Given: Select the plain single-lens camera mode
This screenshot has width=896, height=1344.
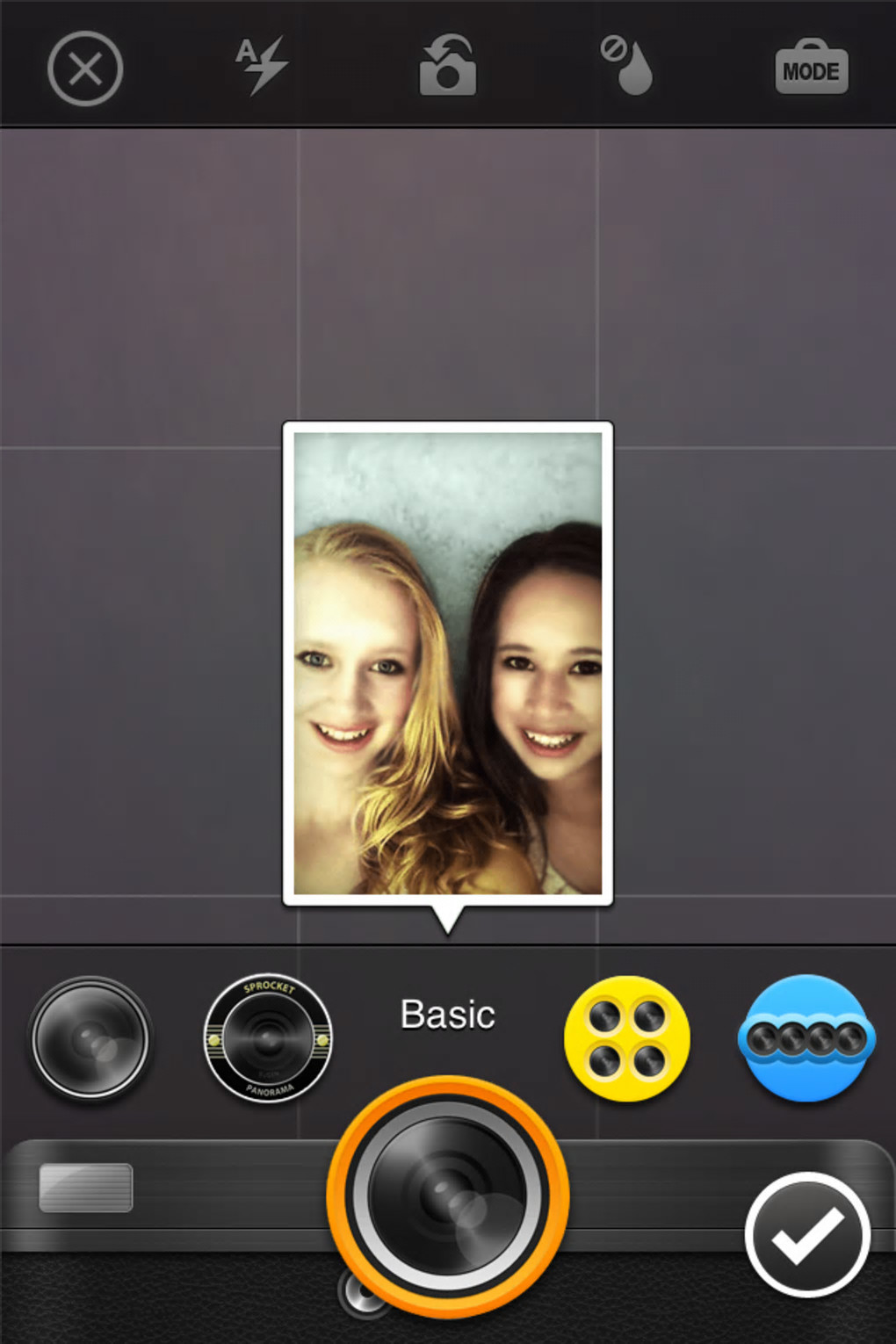Looking at the screenshot, I should (90, 1038).
